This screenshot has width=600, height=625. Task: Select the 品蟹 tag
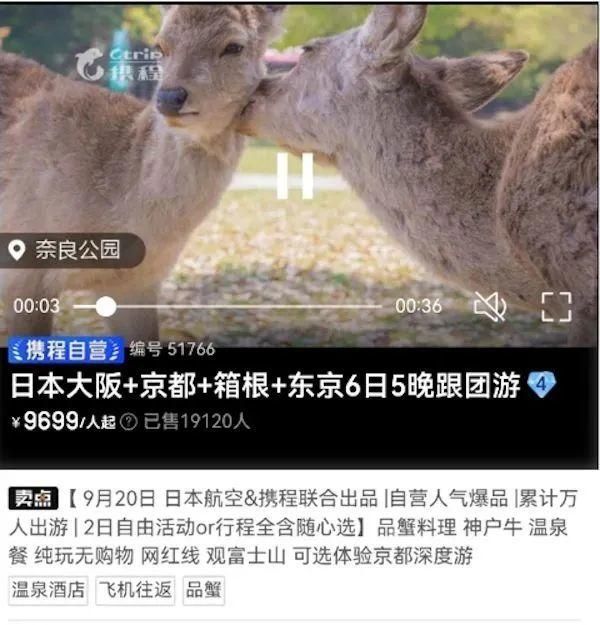coord(204,589)
